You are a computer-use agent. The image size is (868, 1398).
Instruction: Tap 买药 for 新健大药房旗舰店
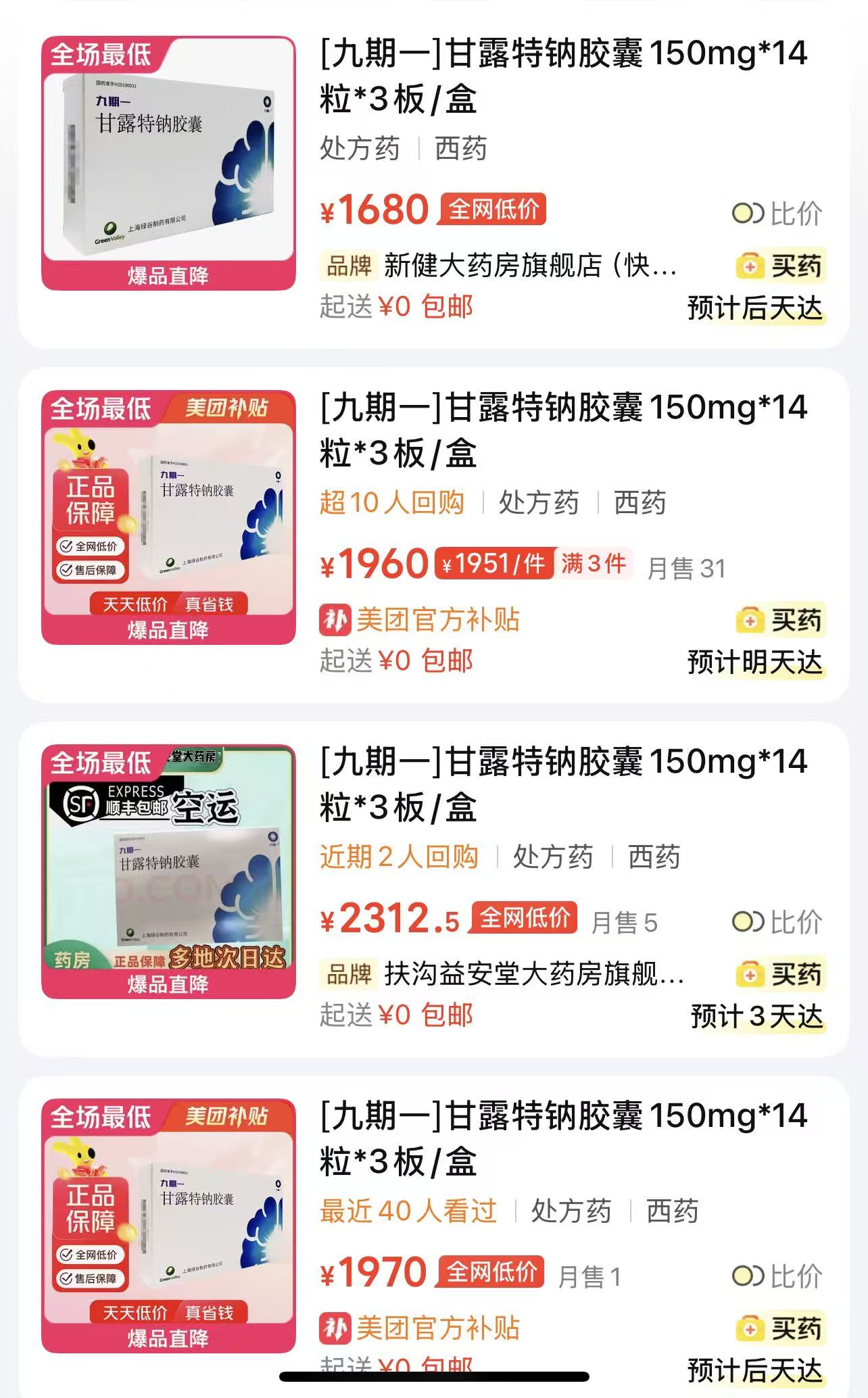click(781, 266)
